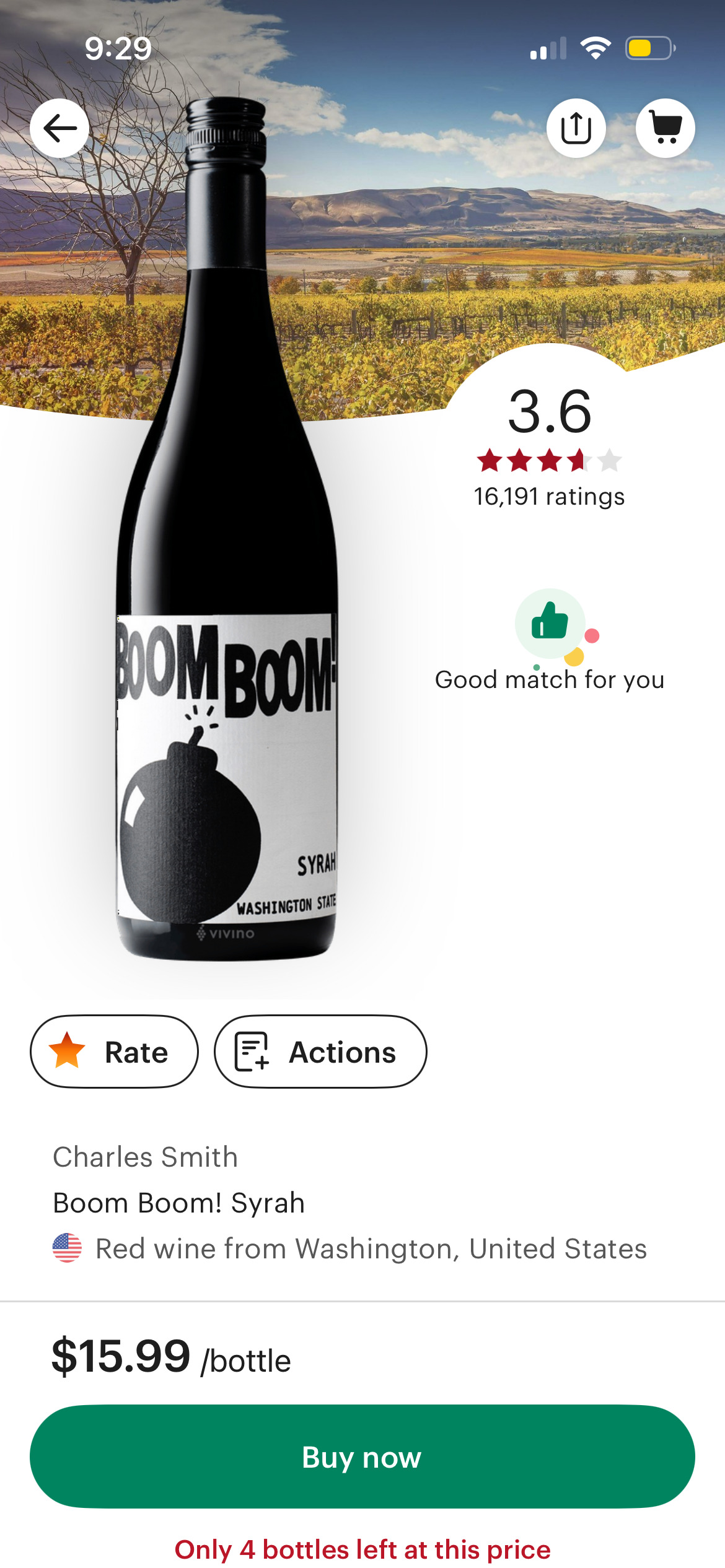Open the shopping cart

pos(665,128)
